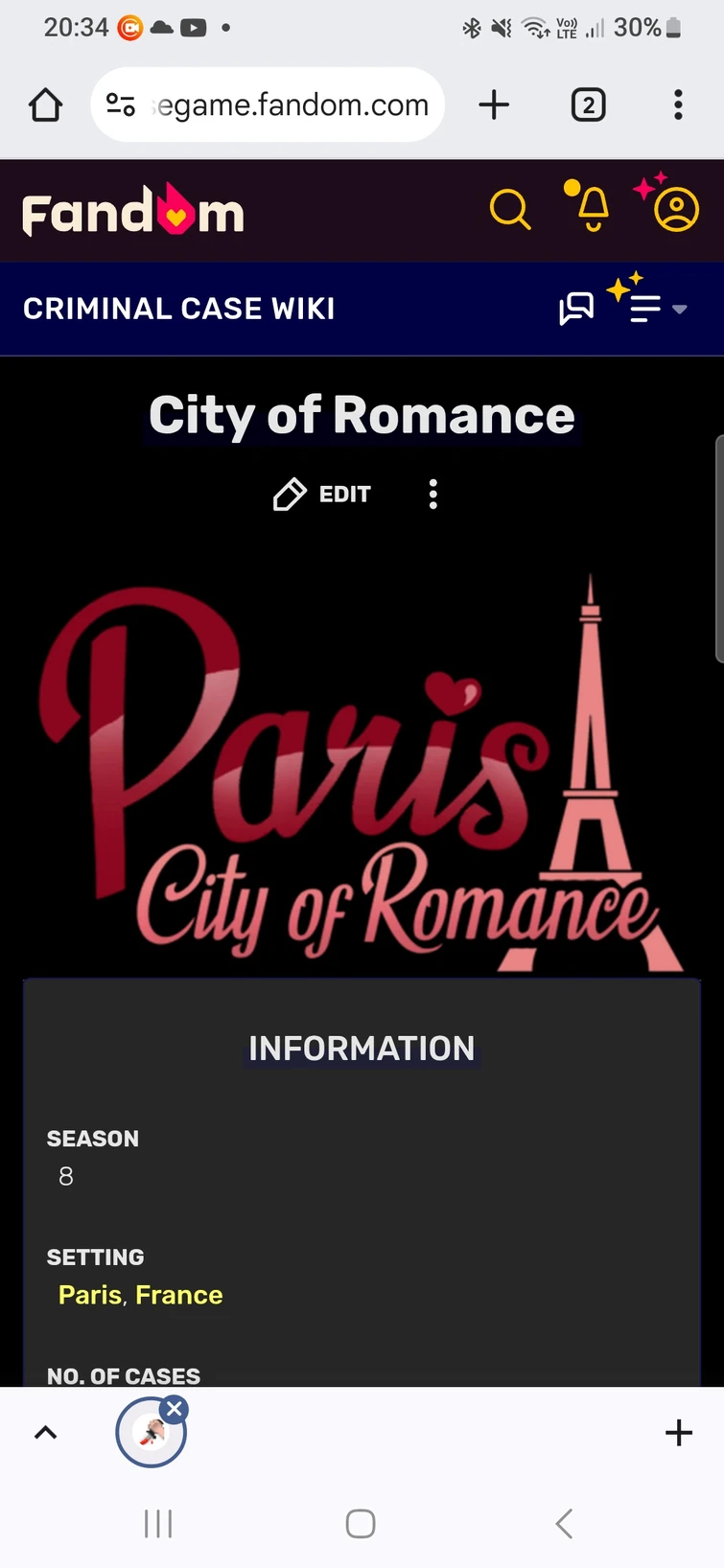724x1568 pixels.
Task: Open the browser three-dot menu
Action: (x=678, y=104)
